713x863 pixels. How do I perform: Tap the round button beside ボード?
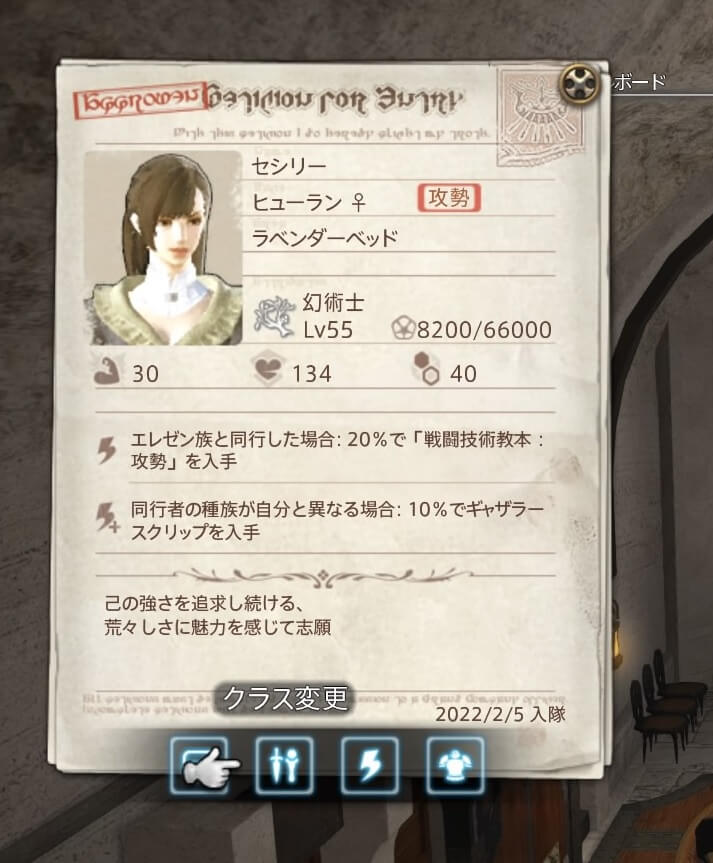[583, 83]
